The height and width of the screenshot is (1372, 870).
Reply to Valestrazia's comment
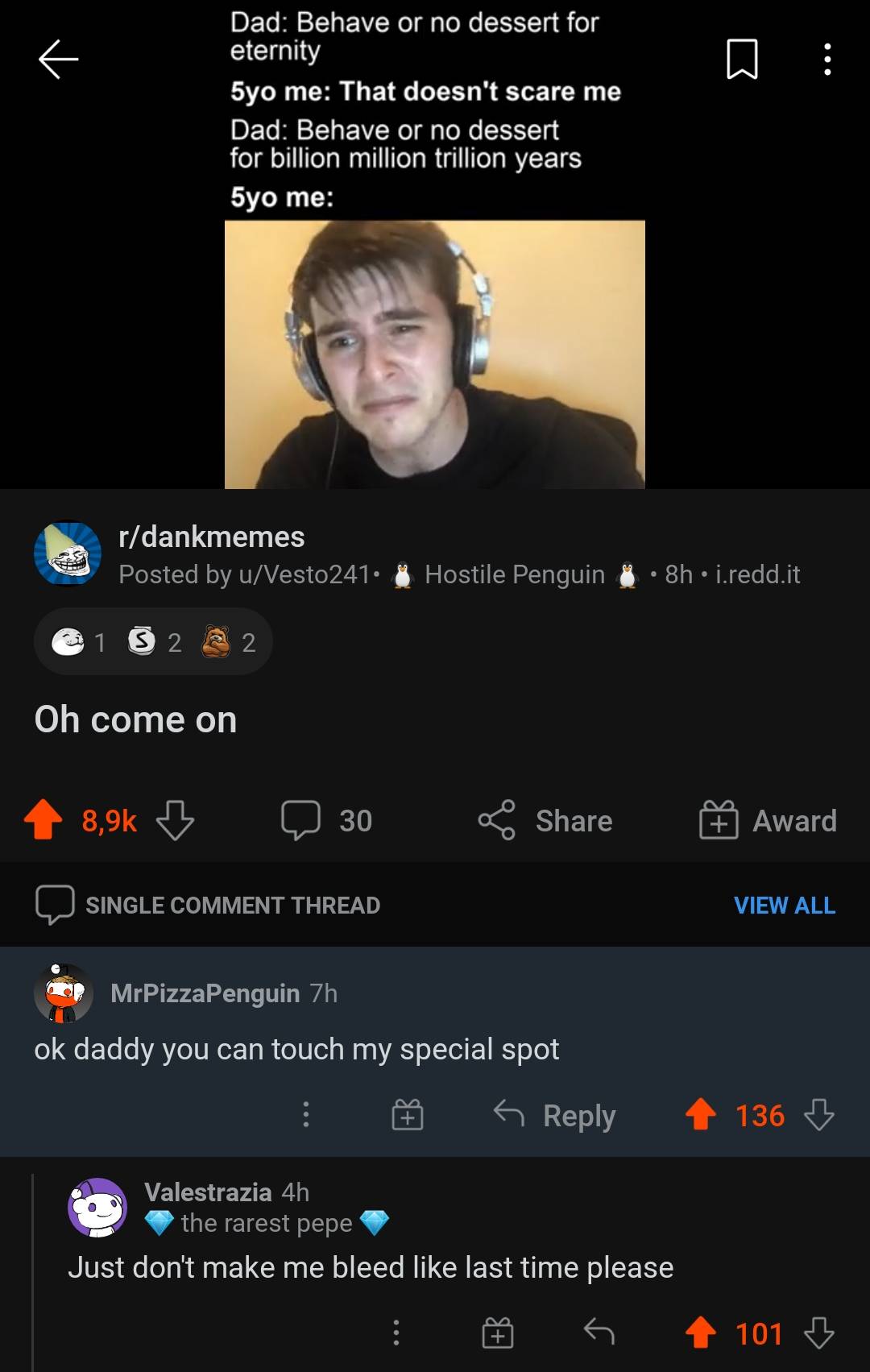click(x=599, y=1333)
